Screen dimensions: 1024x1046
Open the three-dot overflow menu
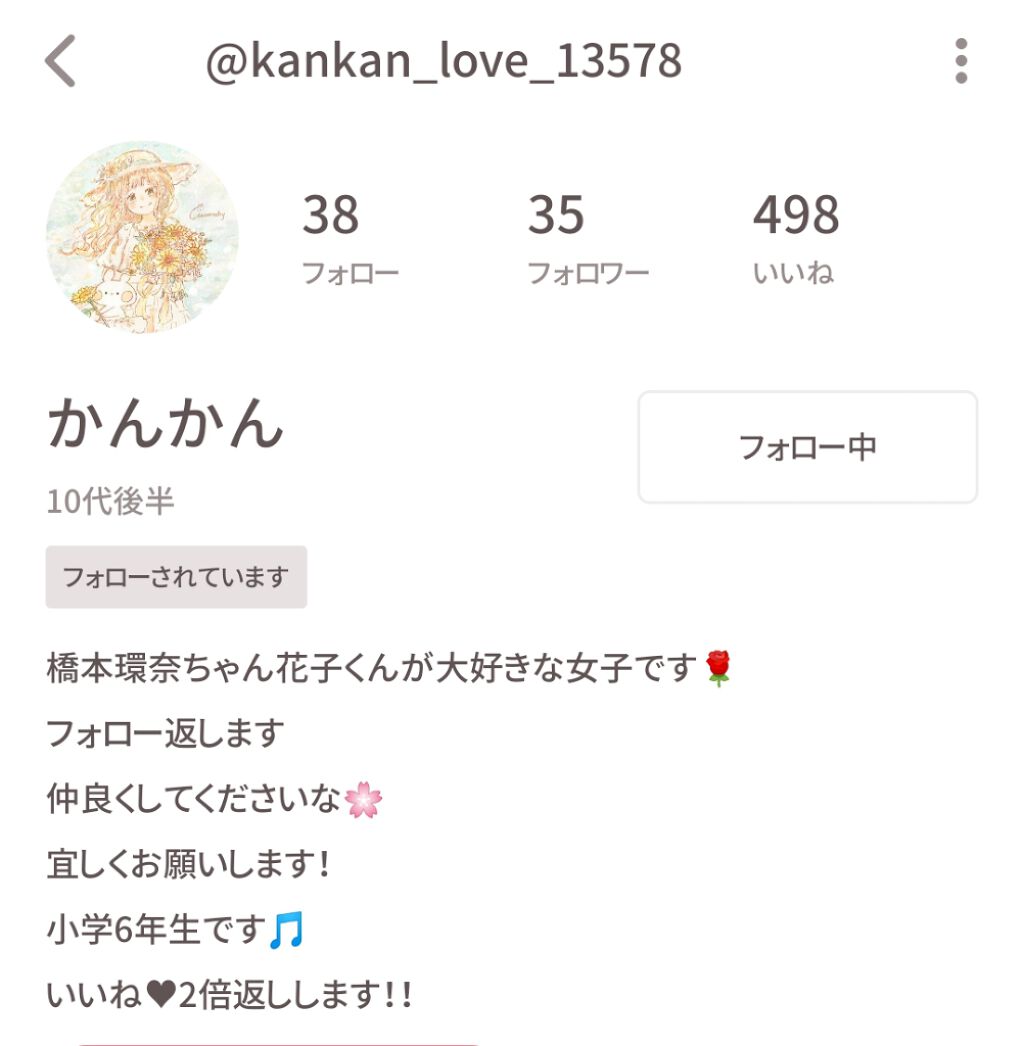tap(962, 62)
